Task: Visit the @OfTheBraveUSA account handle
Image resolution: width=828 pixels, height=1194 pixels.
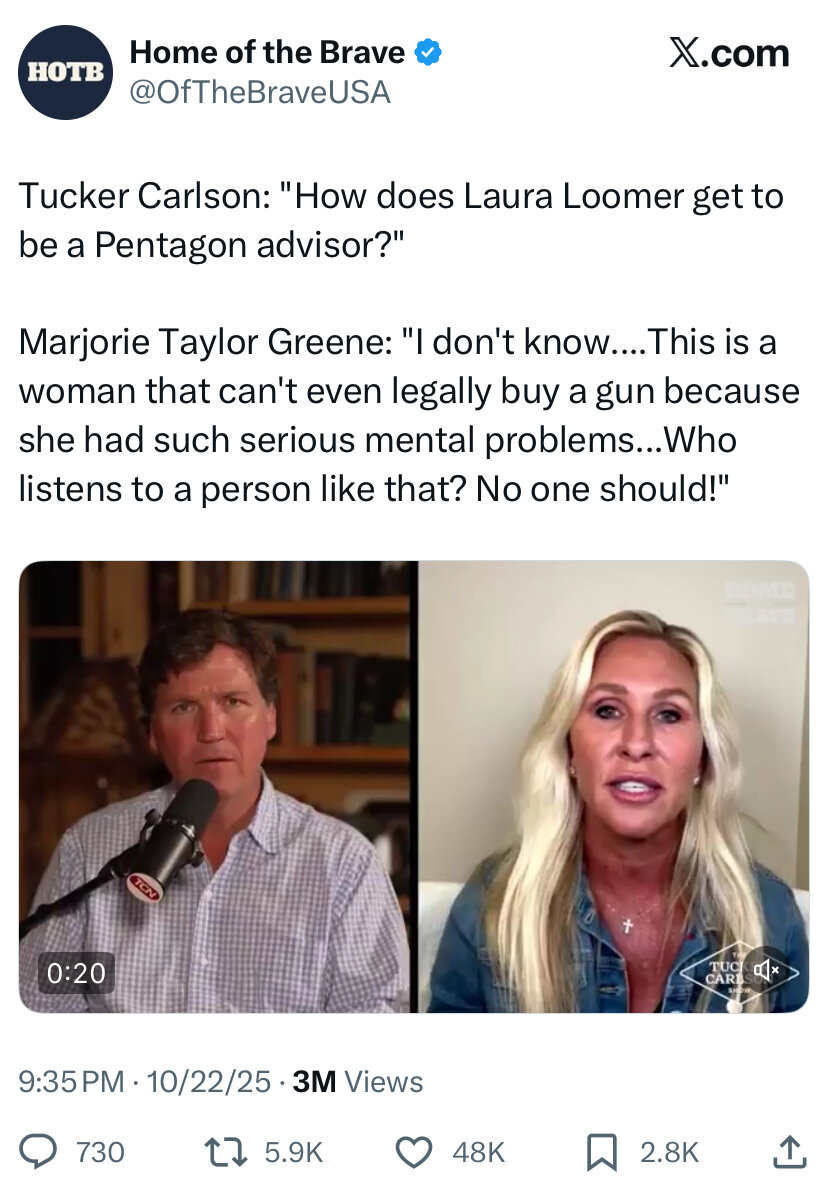Action: (260, 93)
